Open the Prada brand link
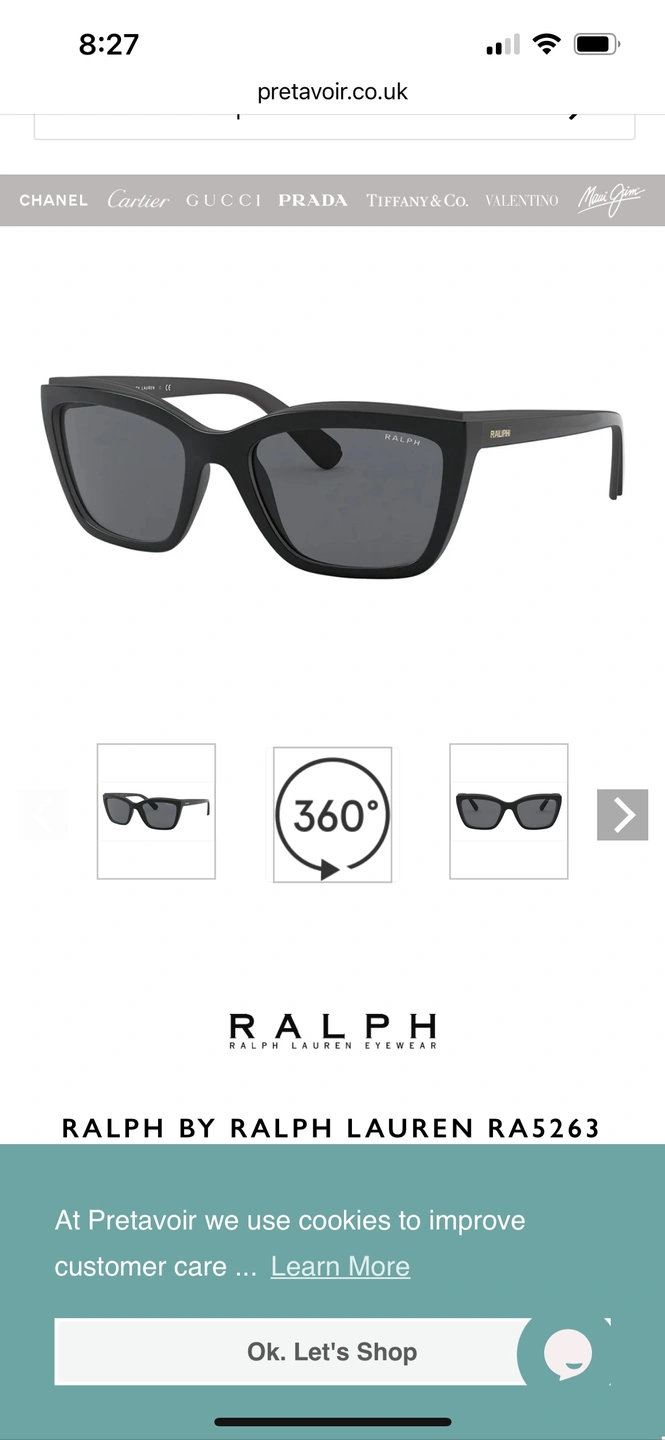665x1440 pixels. coord(313,200)
